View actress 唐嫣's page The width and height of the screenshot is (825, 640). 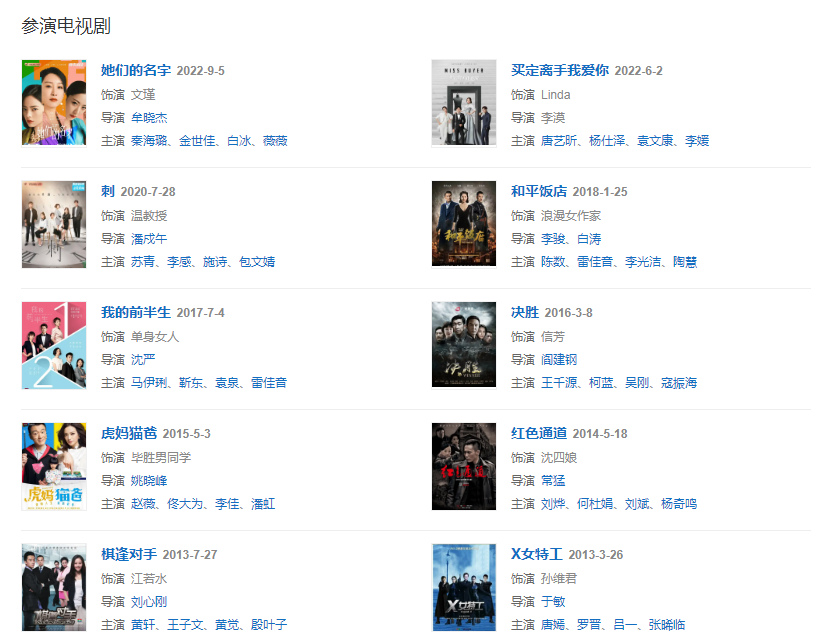coord(553,625)
